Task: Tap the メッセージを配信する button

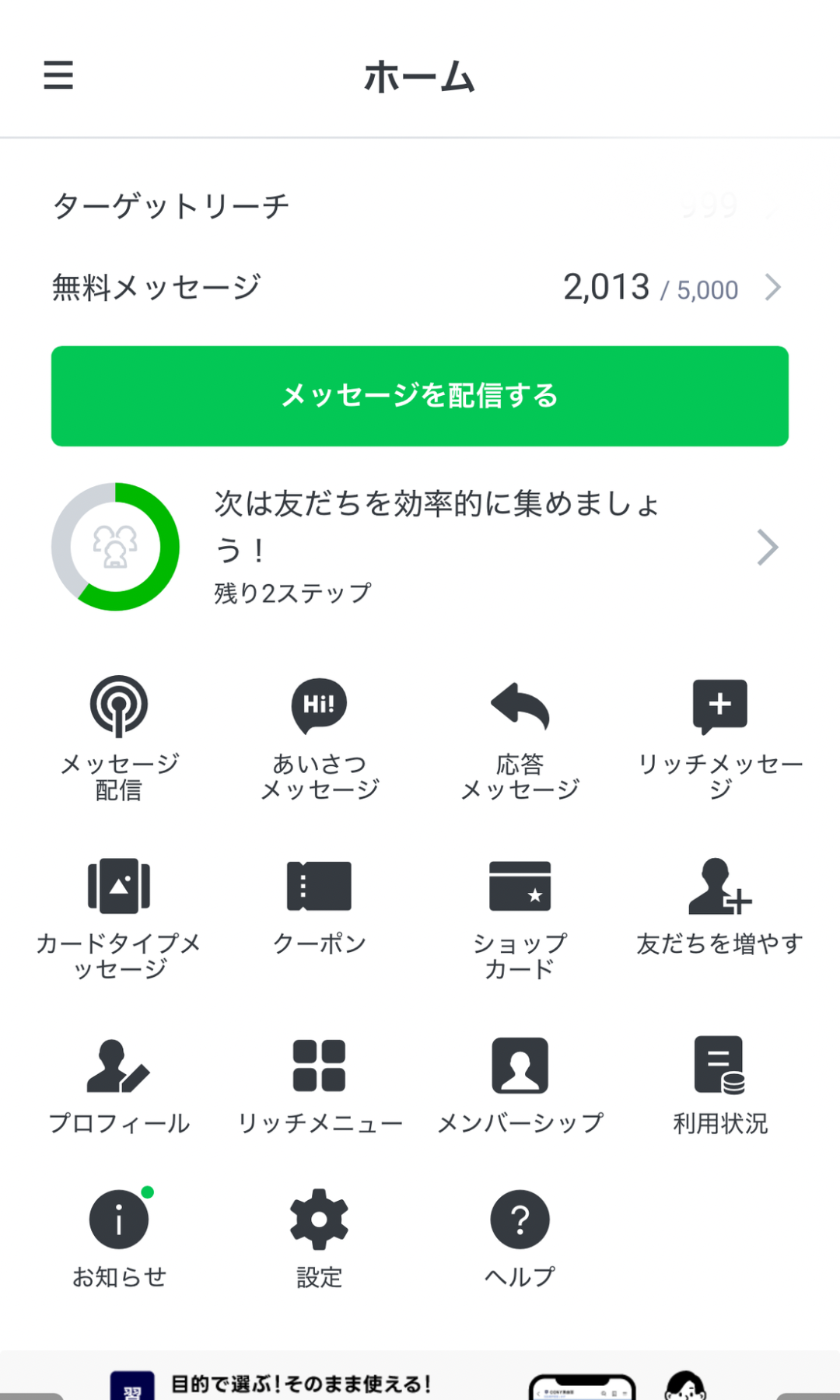Action: coord(420,396)
